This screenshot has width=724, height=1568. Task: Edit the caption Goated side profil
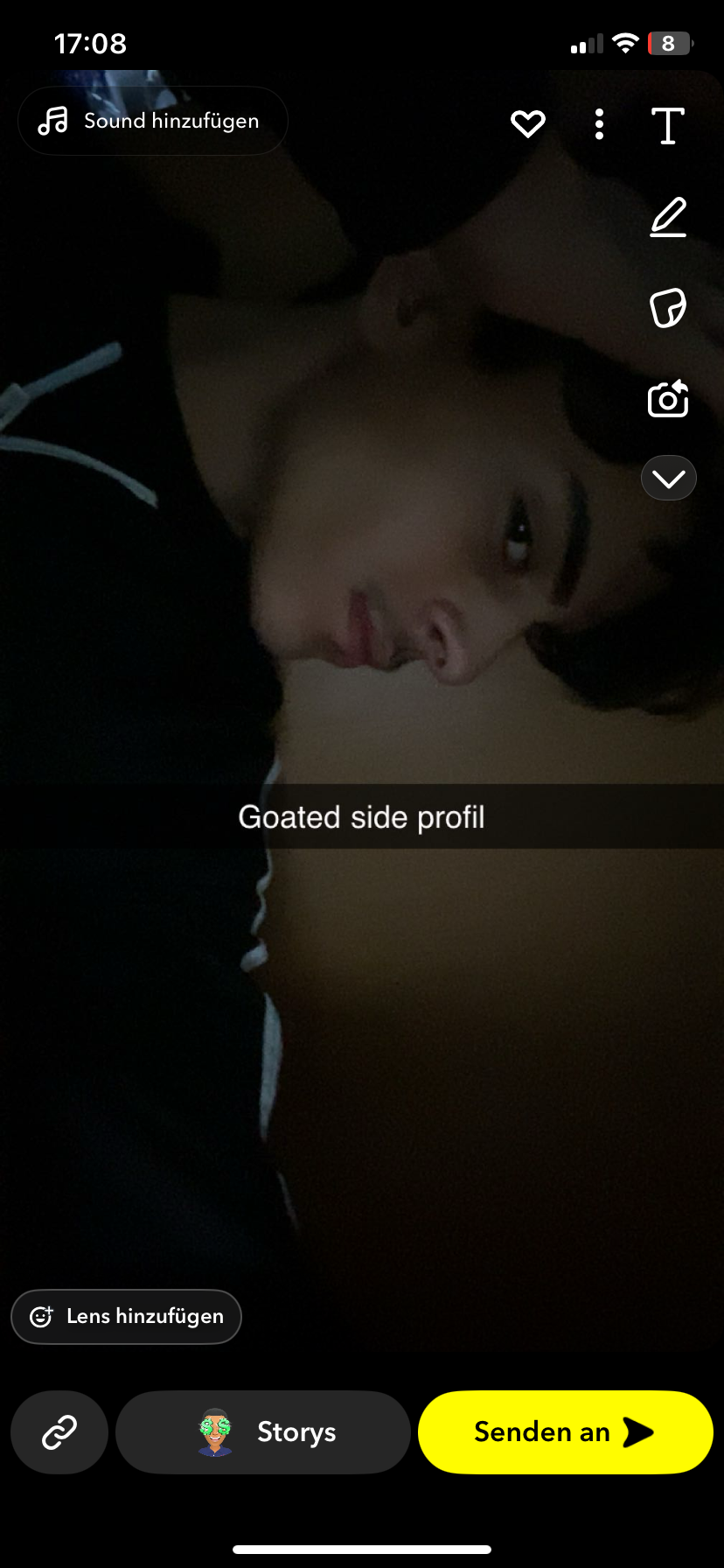pyautogui.click(x=361, y=817)
